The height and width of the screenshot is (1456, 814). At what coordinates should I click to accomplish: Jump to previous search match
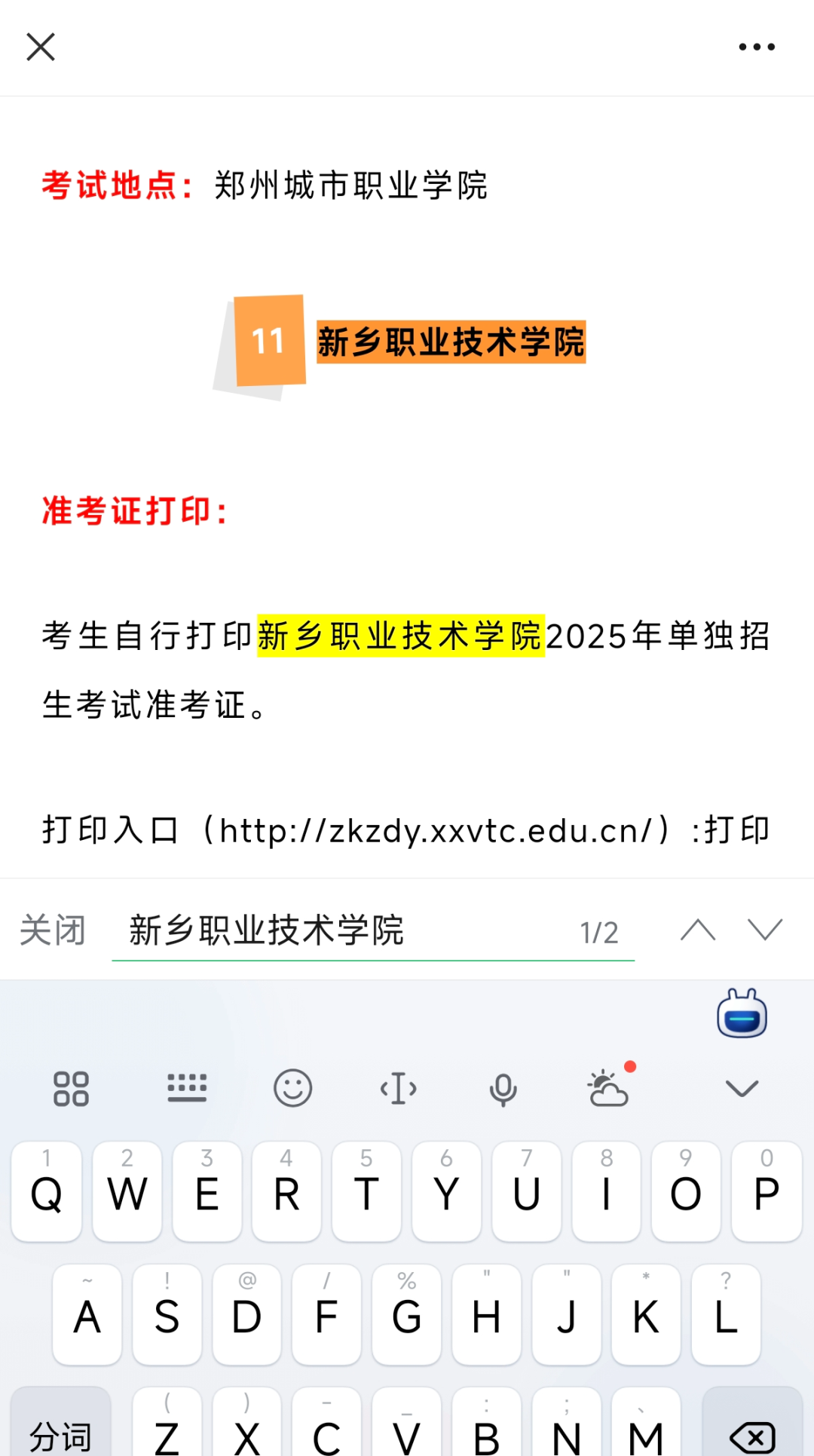tap(698, 930)
